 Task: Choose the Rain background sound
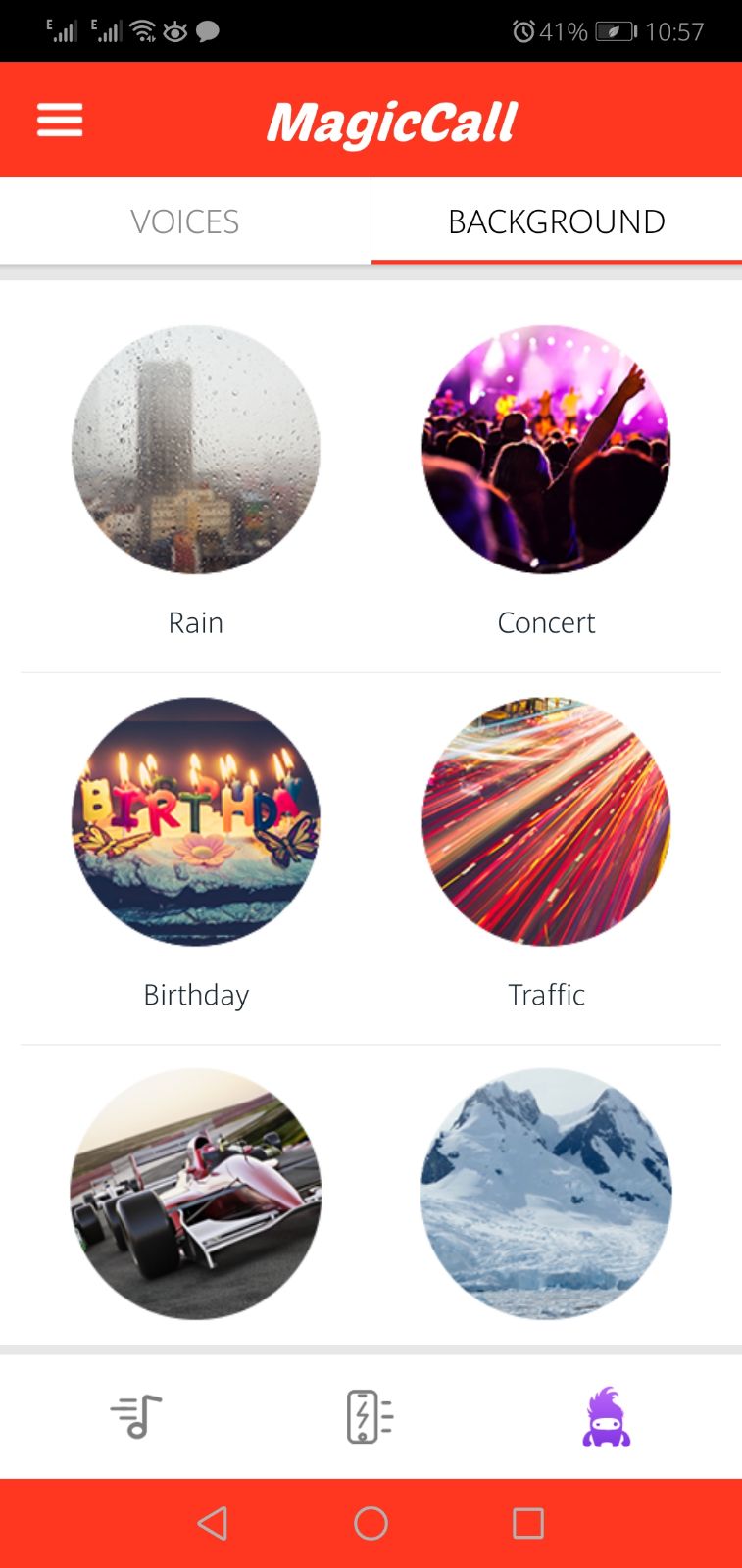(x=196, y=450)
